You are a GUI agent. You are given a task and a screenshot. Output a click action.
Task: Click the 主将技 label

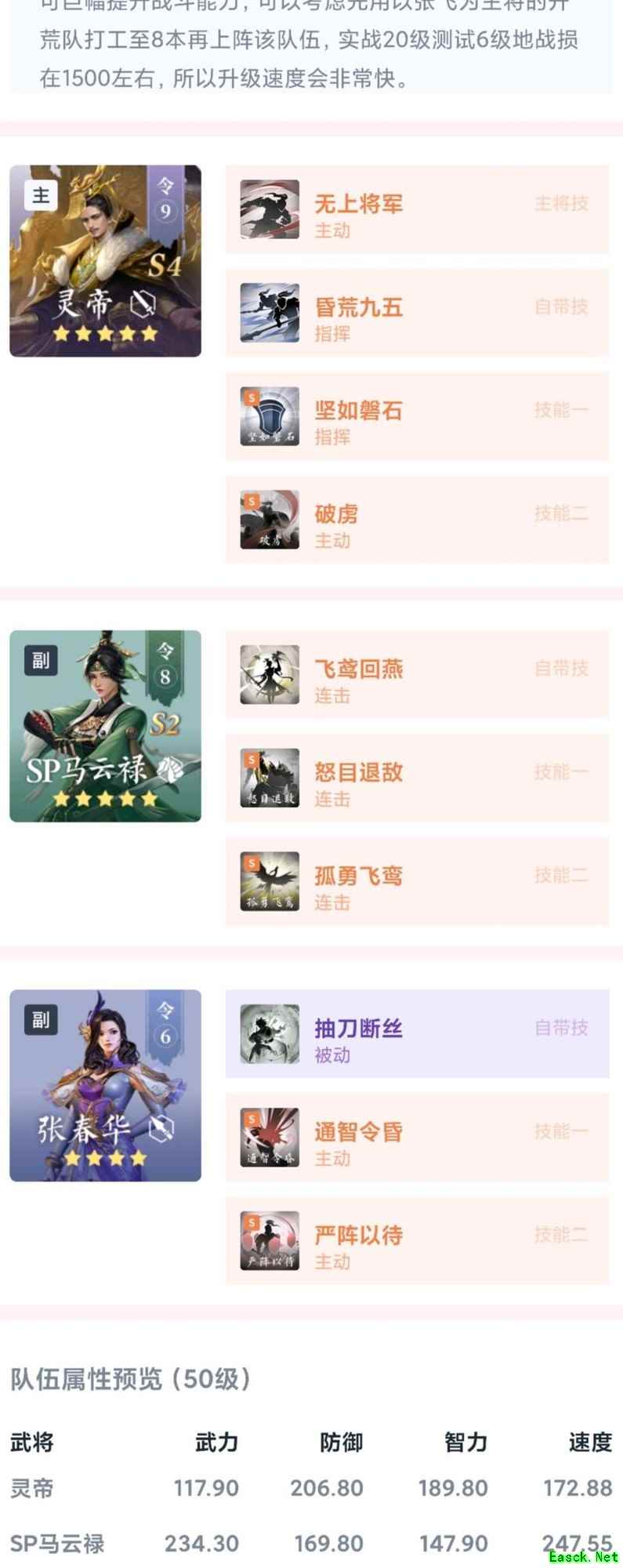click(561, 202)
